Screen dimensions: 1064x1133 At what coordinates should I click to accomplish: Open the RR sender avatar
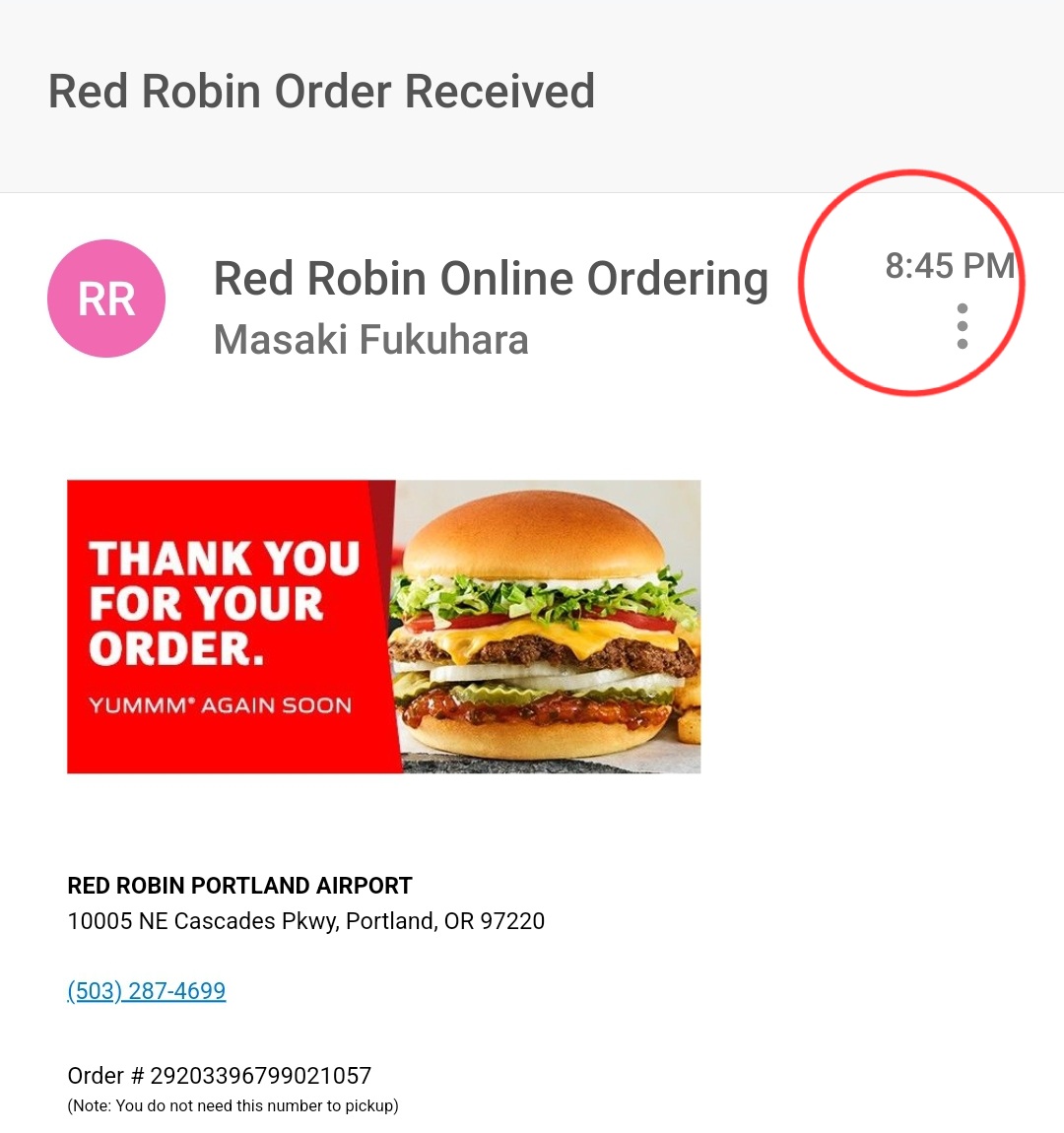[x=106, y=299]
